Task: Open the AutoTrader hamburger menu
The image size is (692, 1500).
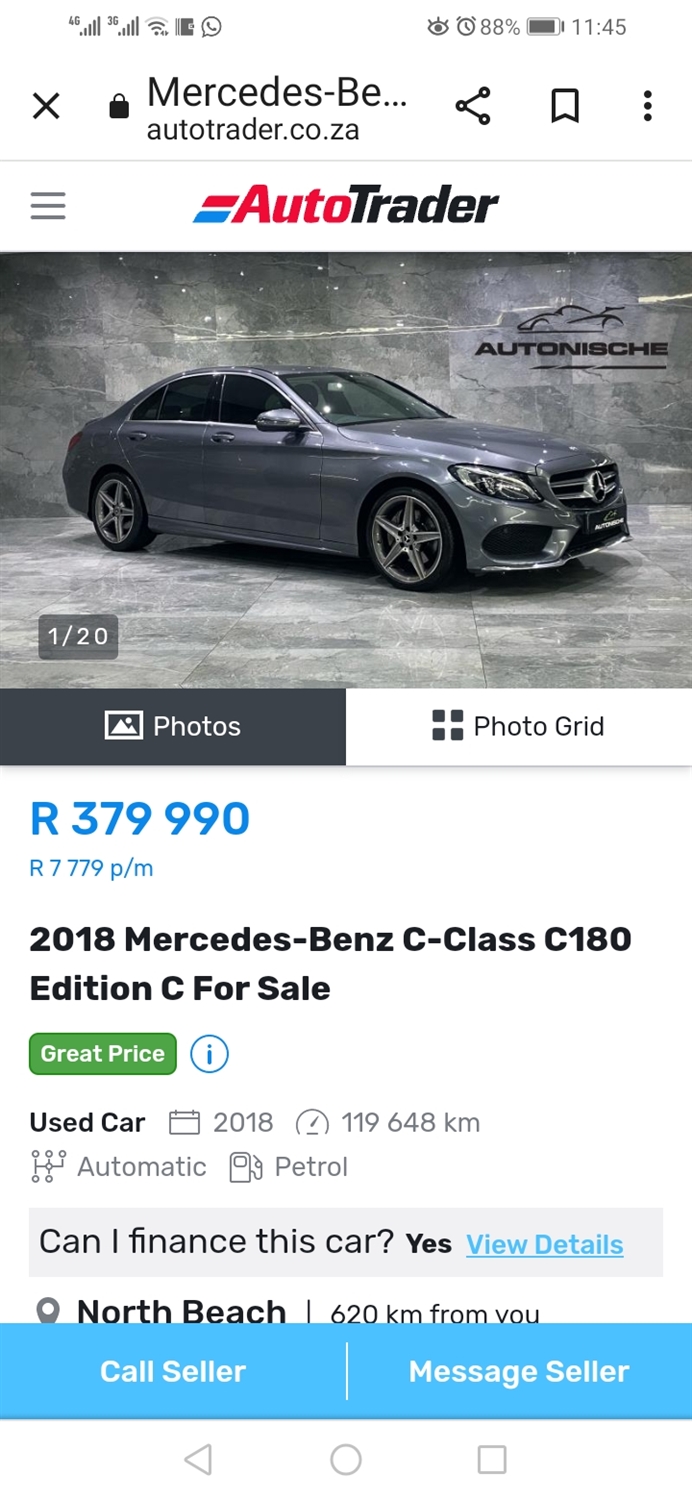Action: click(48, 206)
